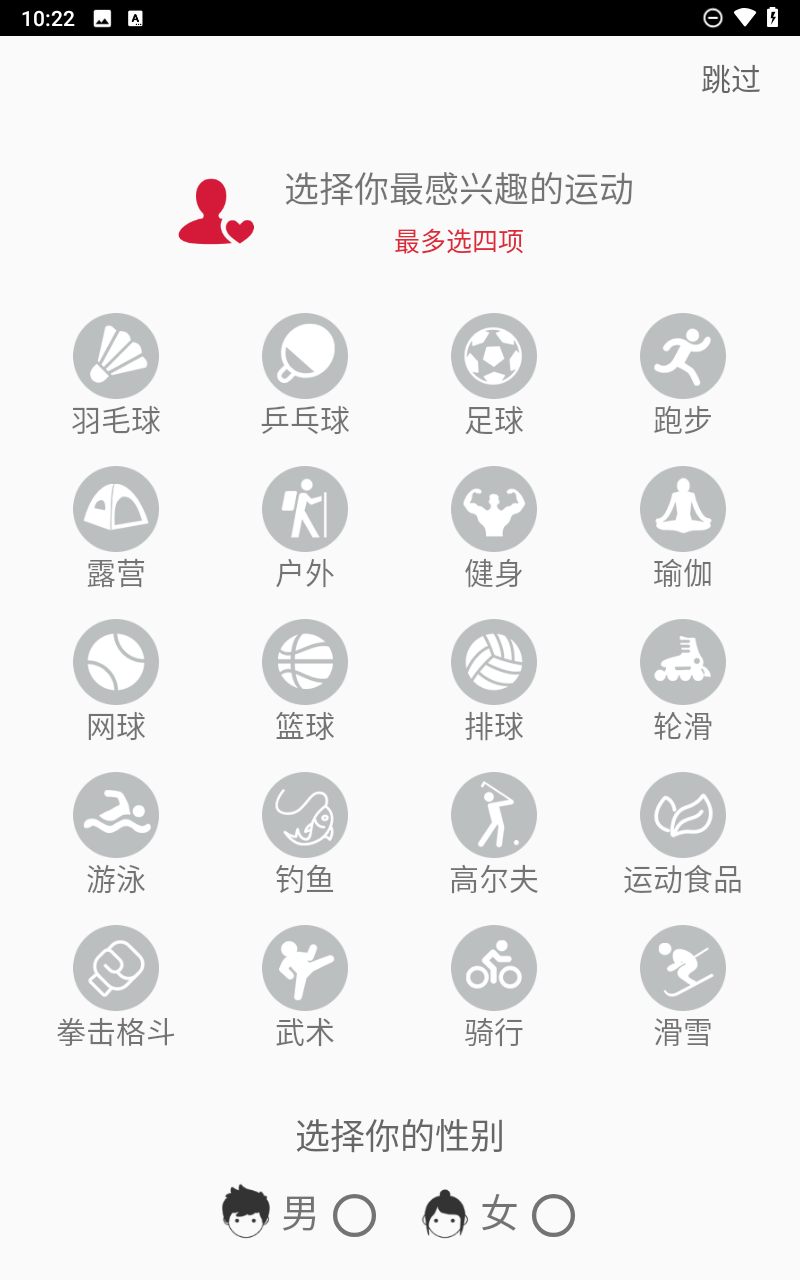Skip this step via 跳过
Viewport: 800px width, 1280px height.
[731, 80]
